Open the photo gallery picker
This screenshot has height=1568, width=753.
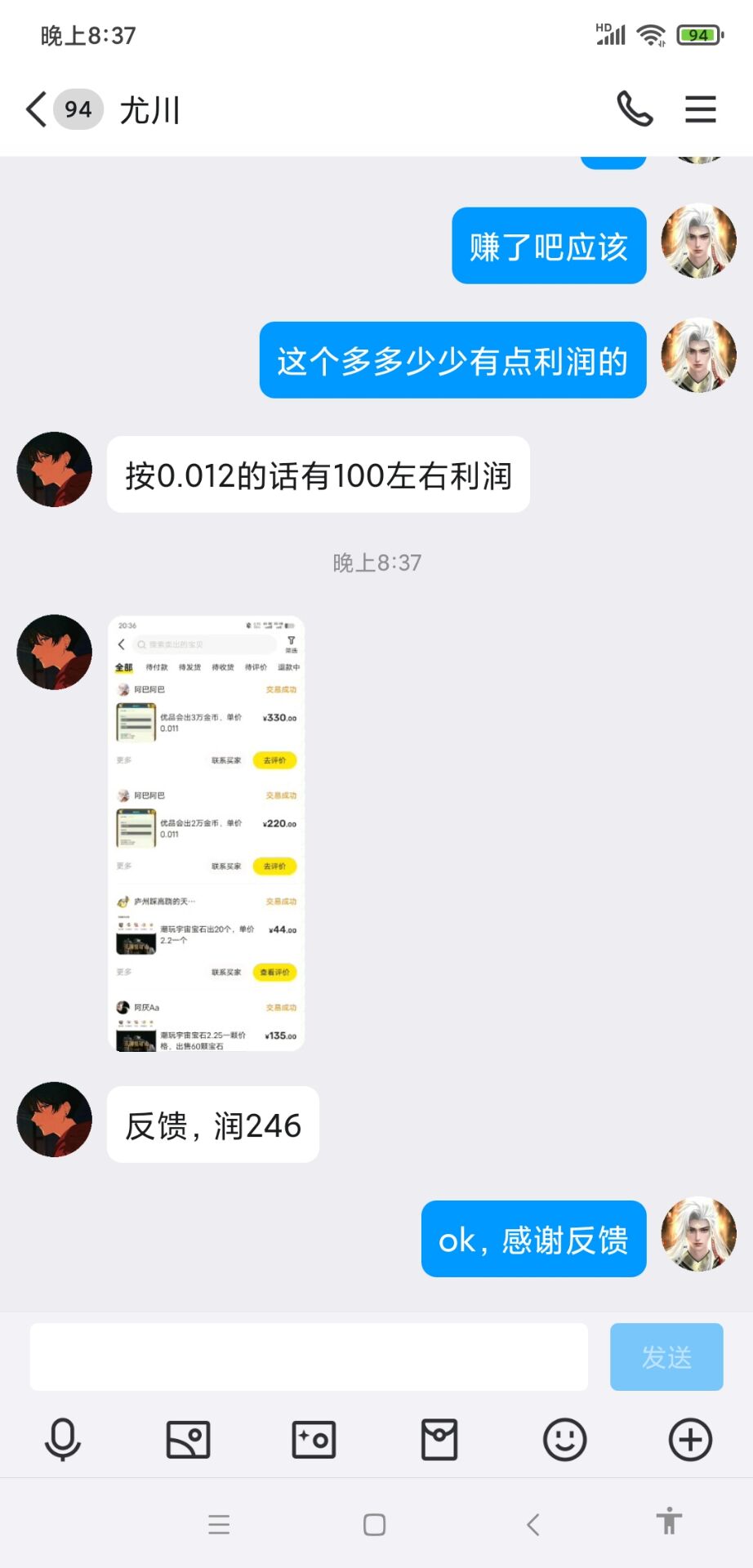pyautogui.click(x=188, y=1439)
